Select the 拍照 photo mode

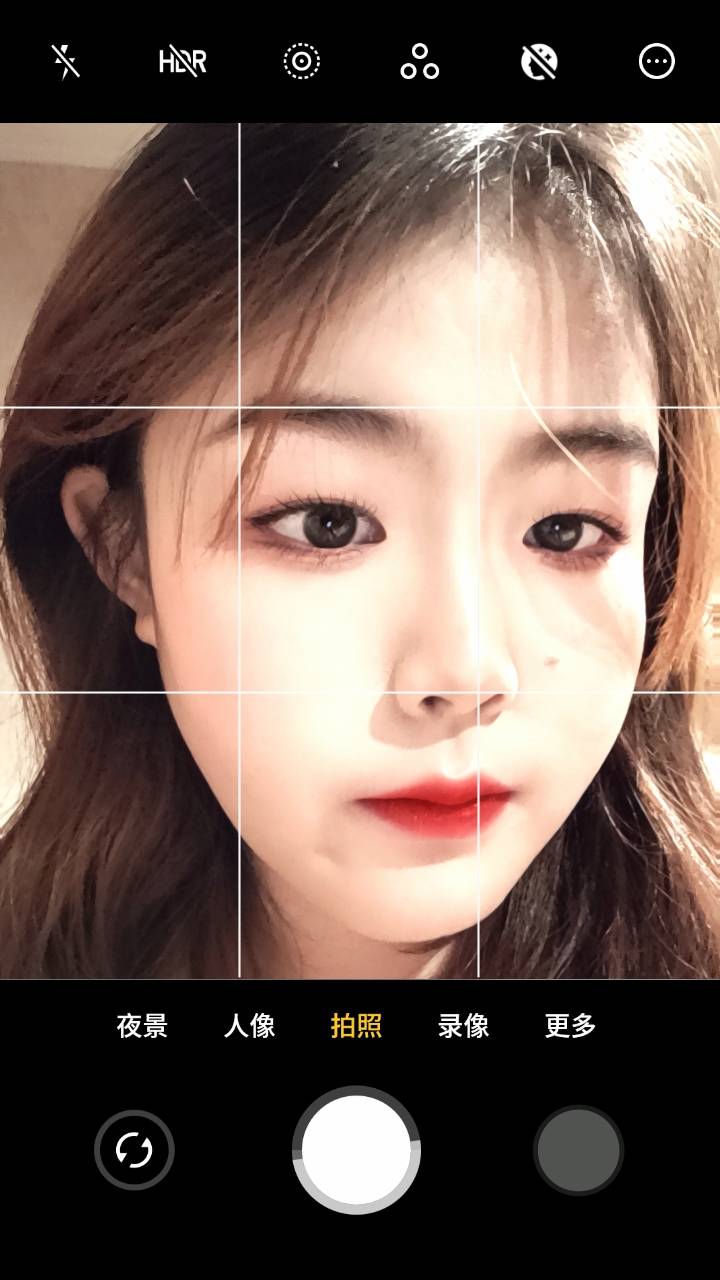pos(356,1026)
